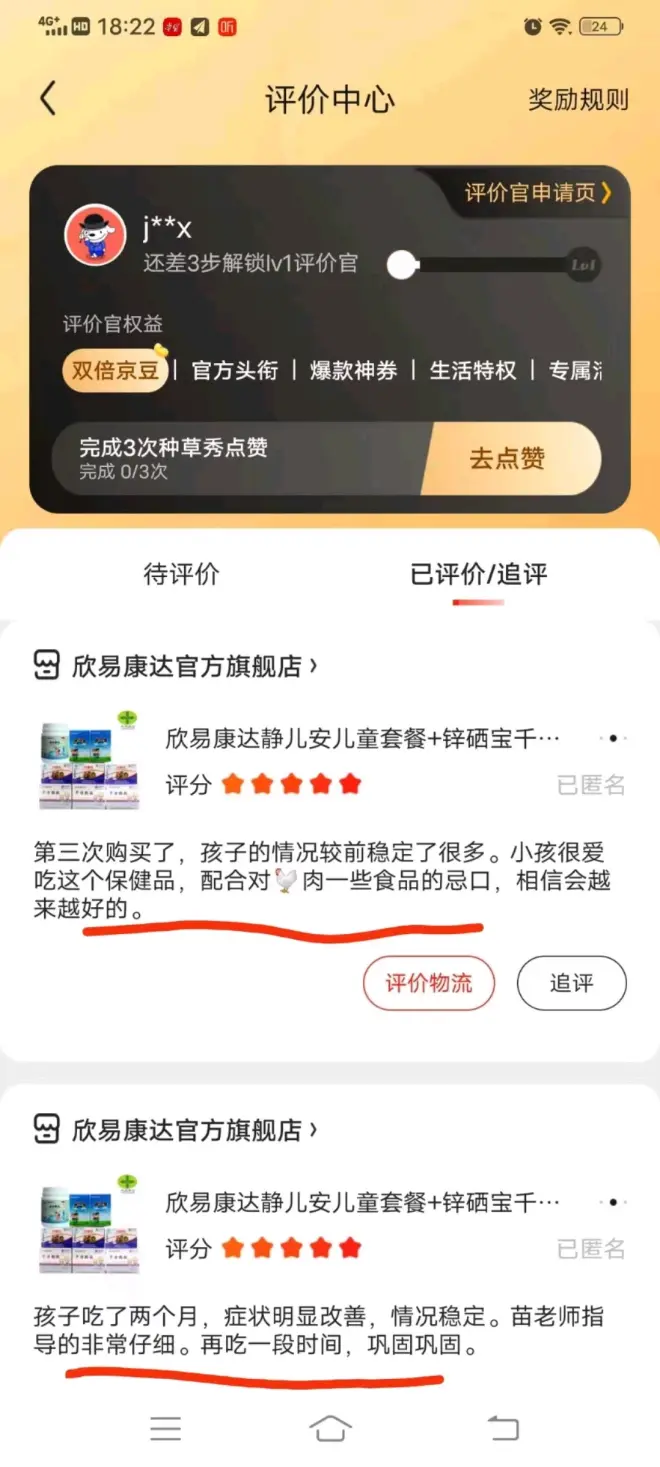Image resolution: width=660 pixels, height=1467 pixels.
Task: Open the j**x profile avatar
Action: (x=95, y=236)
